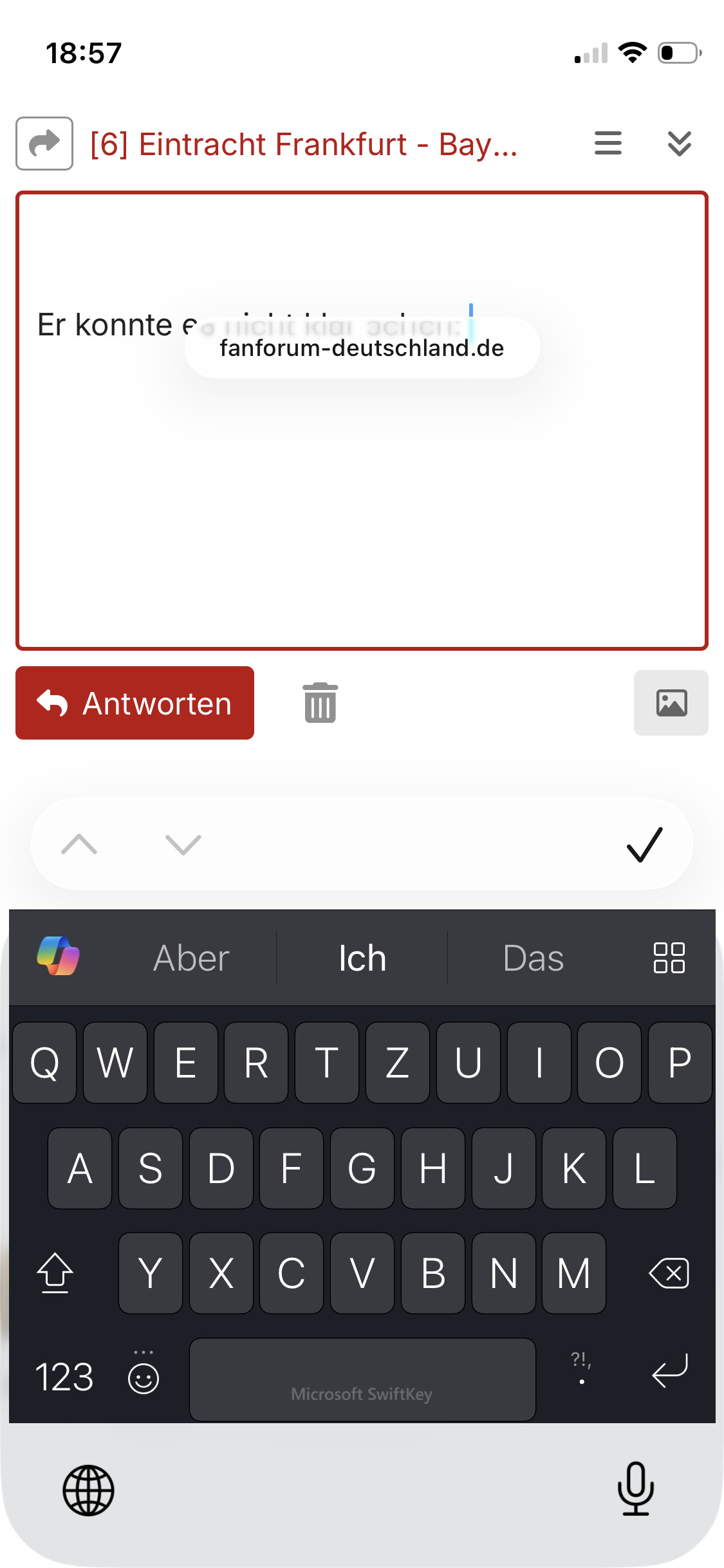Go to next field with down chevron
Viewport: 724px width, 1568px height.
pos(183,844)
